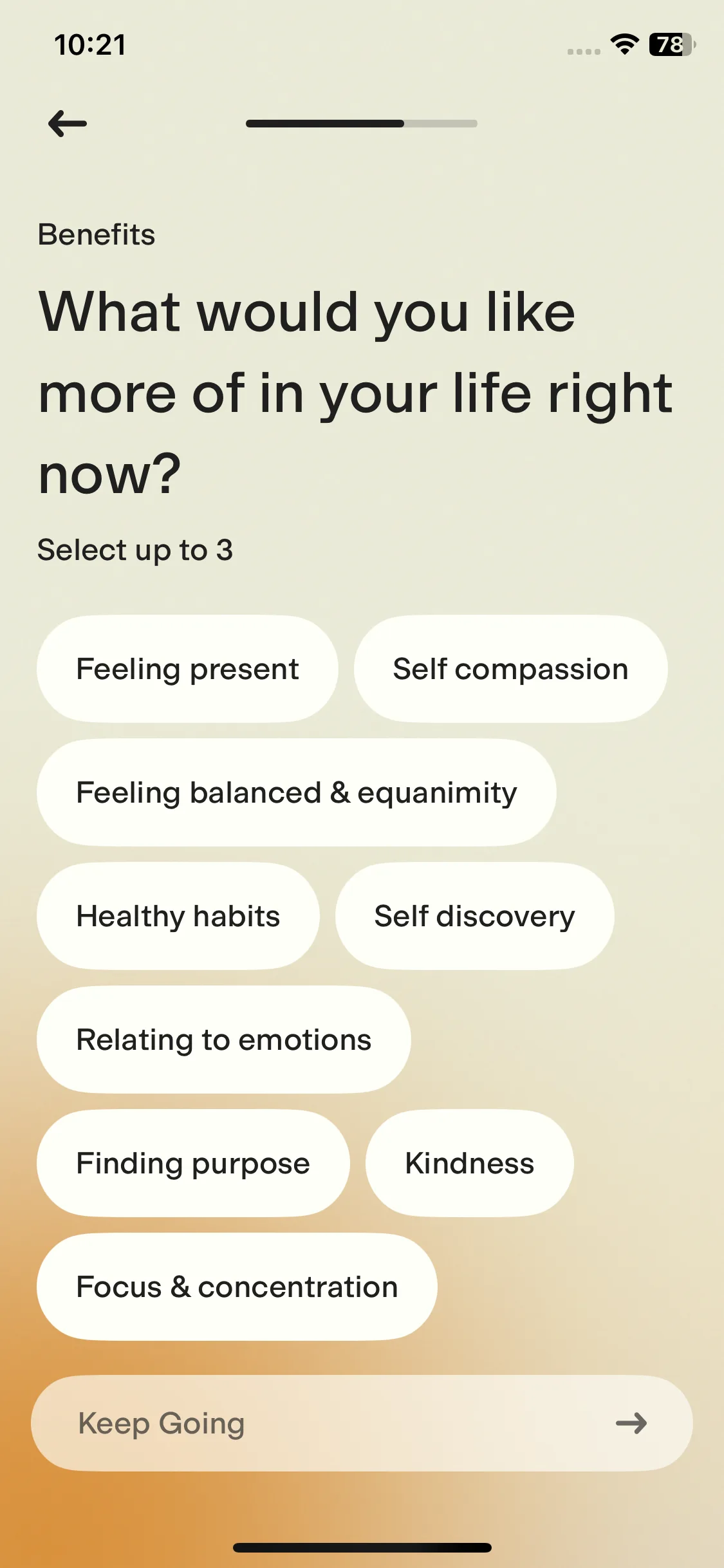The width and height of the screenshot is (724, 1568).
Task: Select the Feeling present chip
Action: (x=187, y=669)
